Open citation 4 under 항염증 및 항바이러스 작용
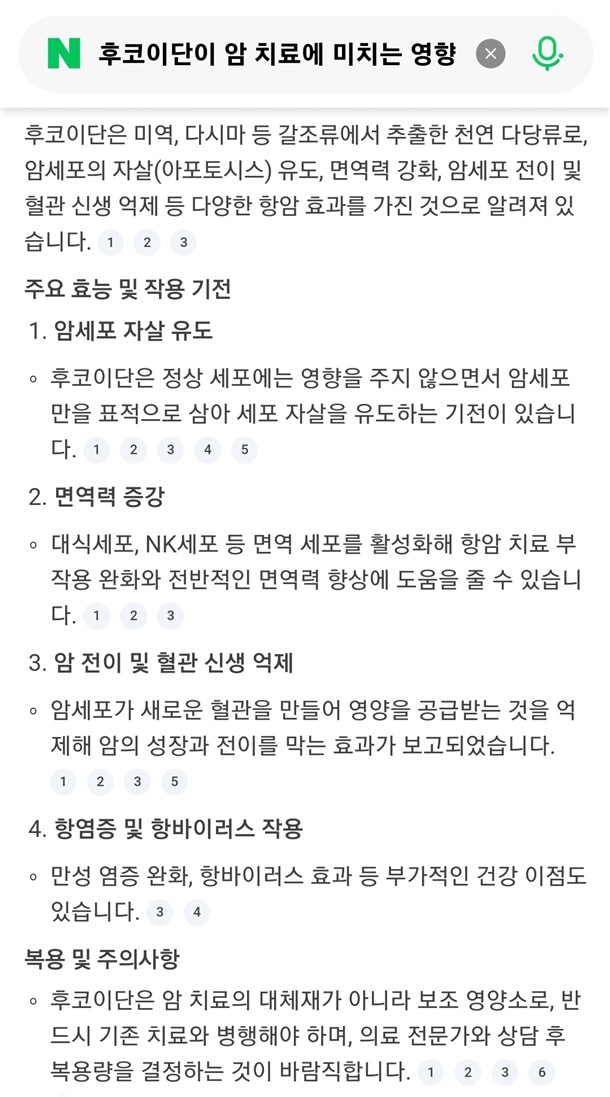610x1097 pixels. 197,912
